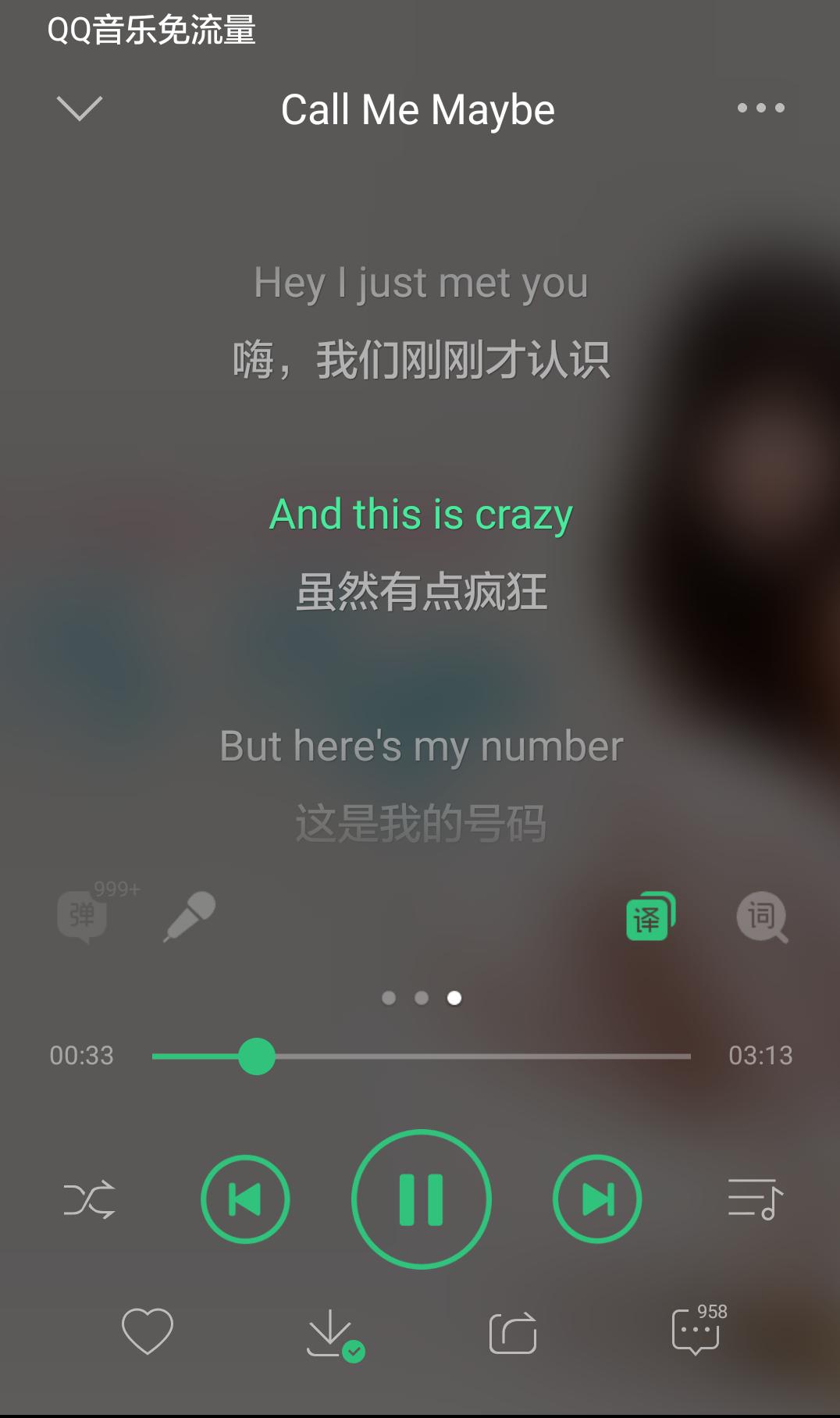Favorite the song with the heart icon
The image size is (840, 1418).
pos(147,1331)
